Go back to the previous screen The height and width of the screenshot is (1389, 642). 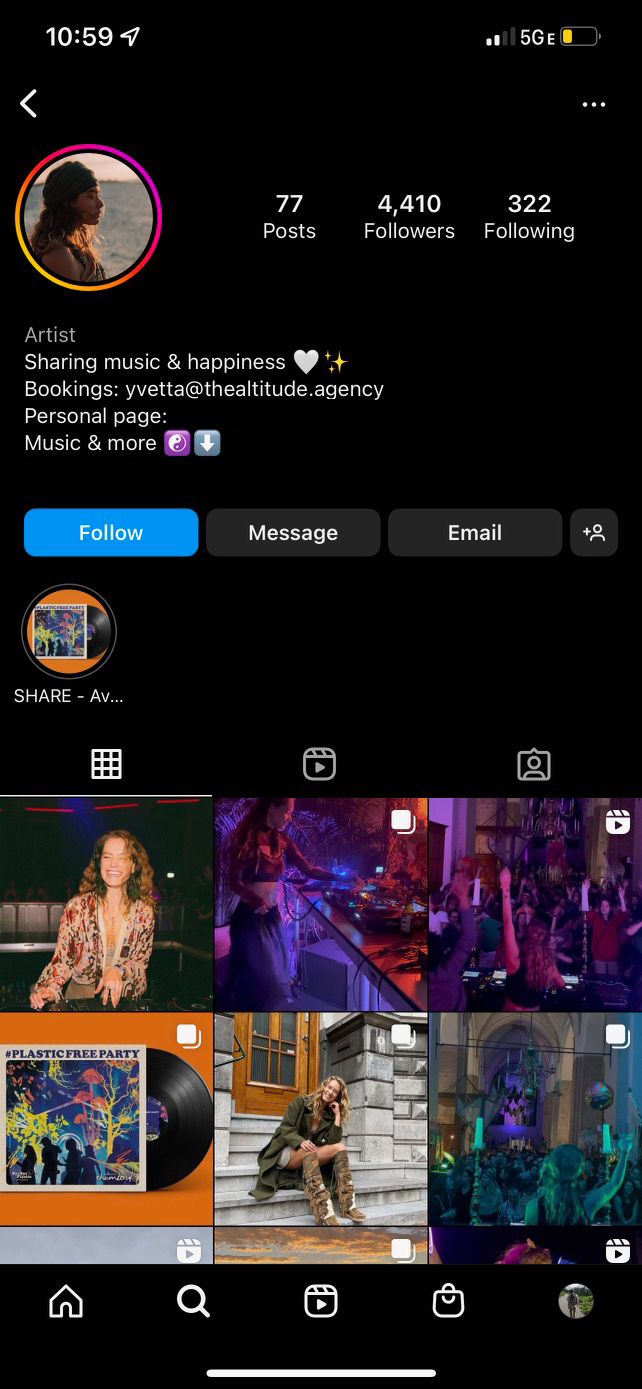(29, 103)
